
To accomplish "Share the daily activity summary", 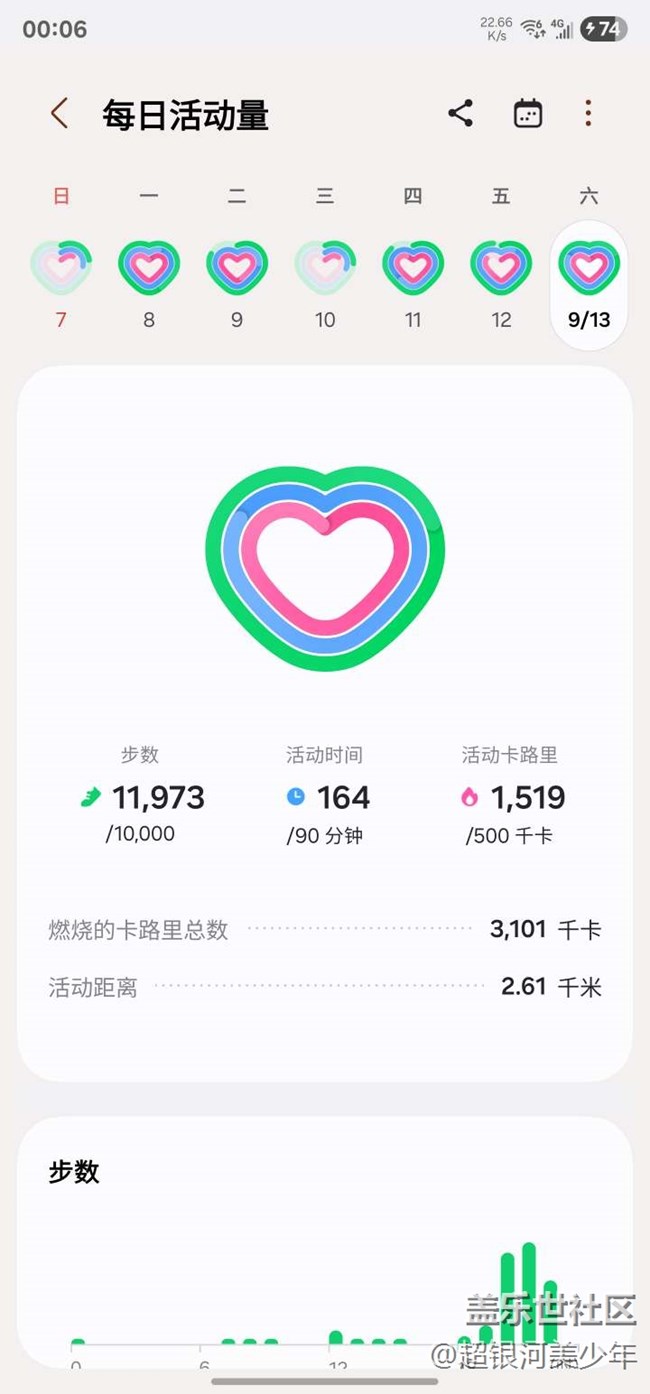I will pos(460,114).
